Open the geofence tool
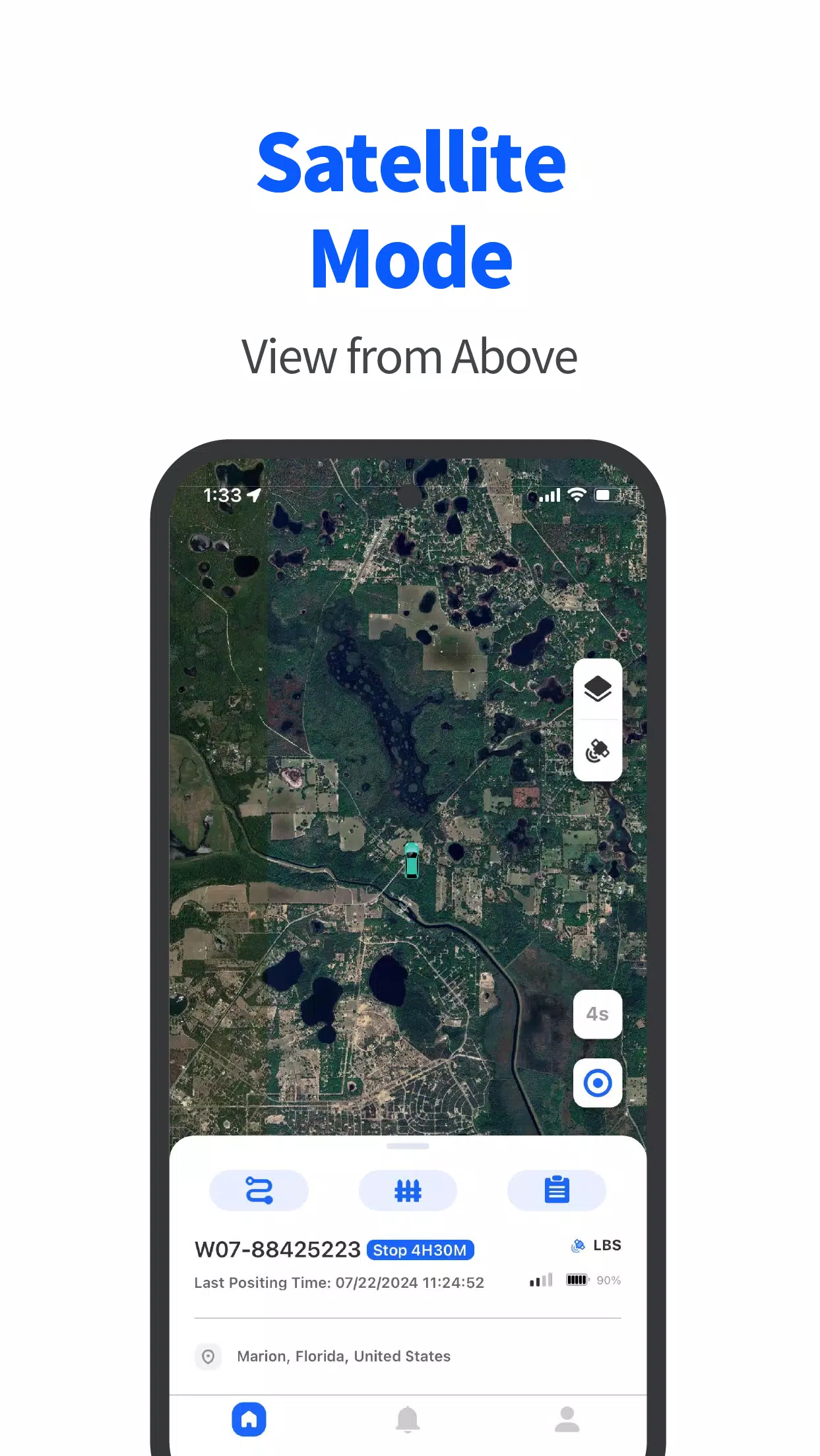 (x=409, y=1190)
